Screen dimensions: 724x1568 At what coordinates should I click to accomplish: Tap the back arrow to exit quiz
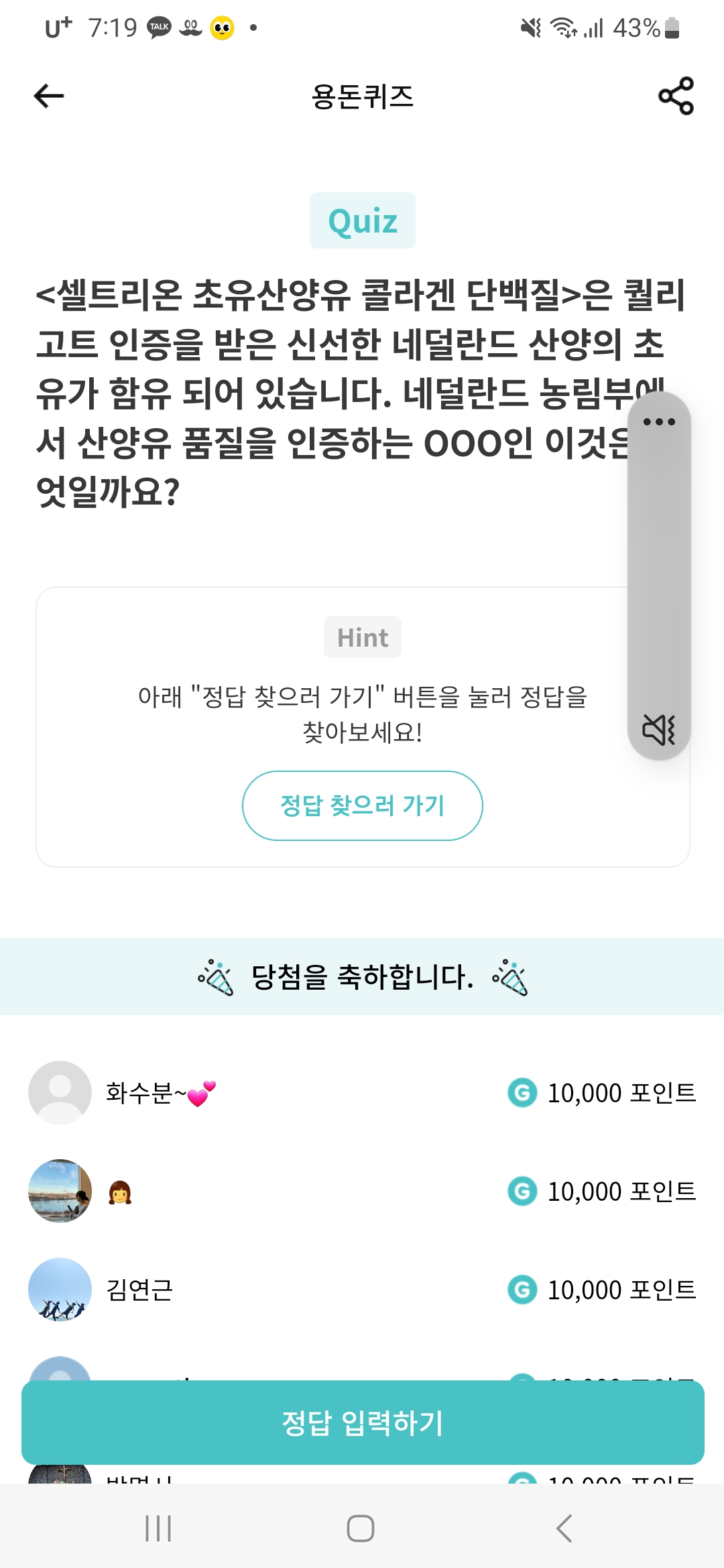[x=47, y=96]
